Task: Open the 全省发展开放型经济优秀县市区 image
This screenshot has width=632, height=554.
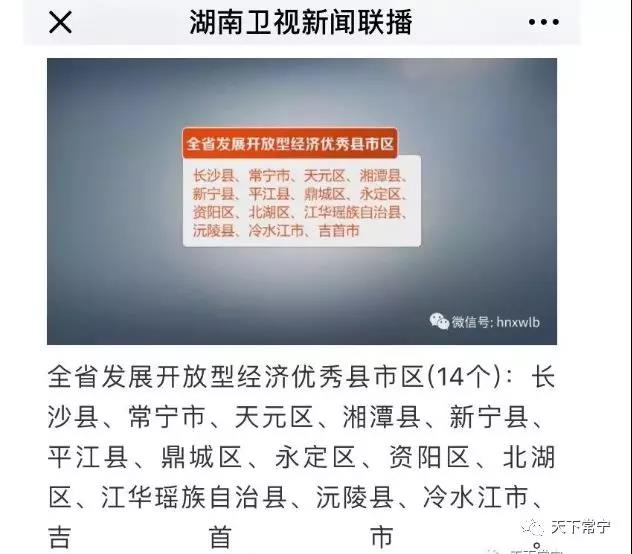Action: point(302,201)
